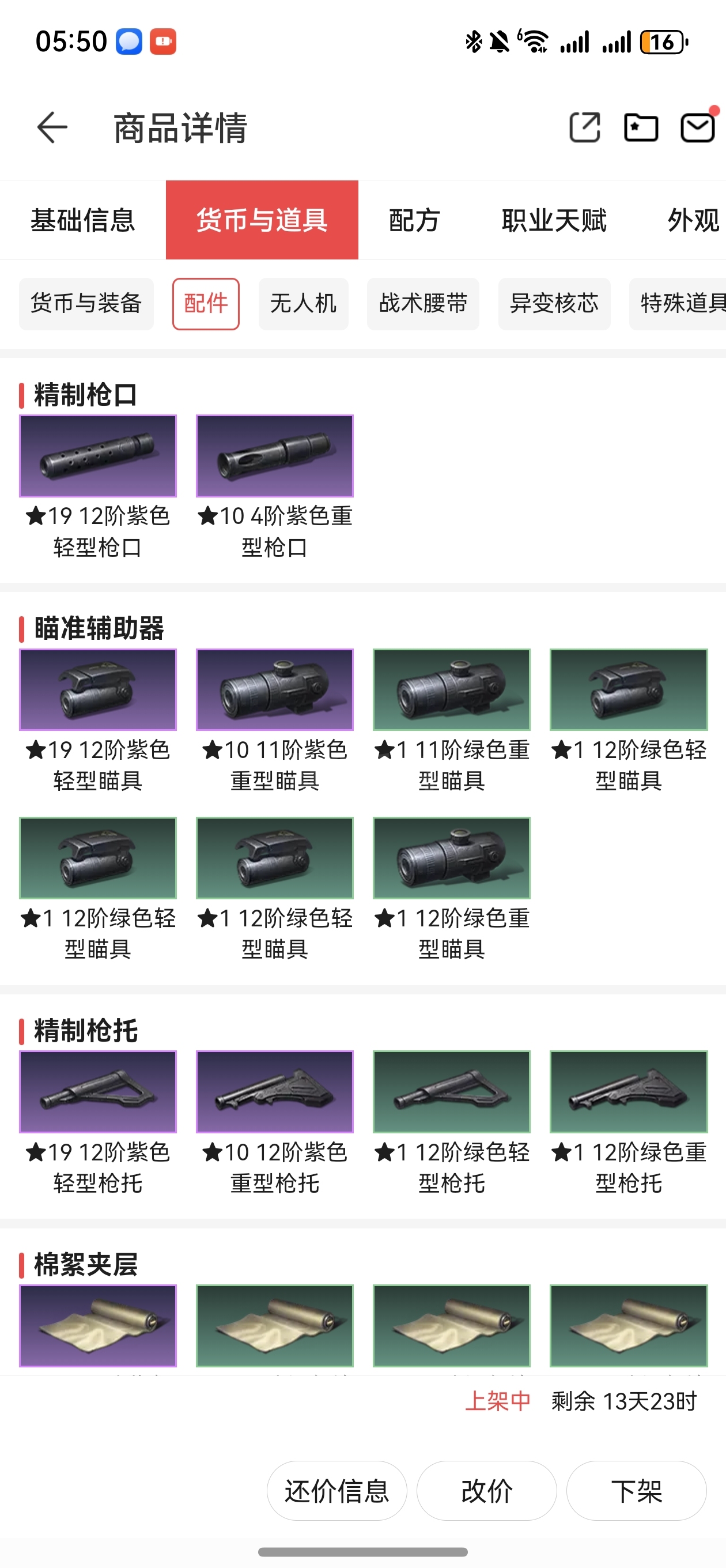726x1568 pixels.
Task: Tap 下架 to delist the item
Action: 636,1491
